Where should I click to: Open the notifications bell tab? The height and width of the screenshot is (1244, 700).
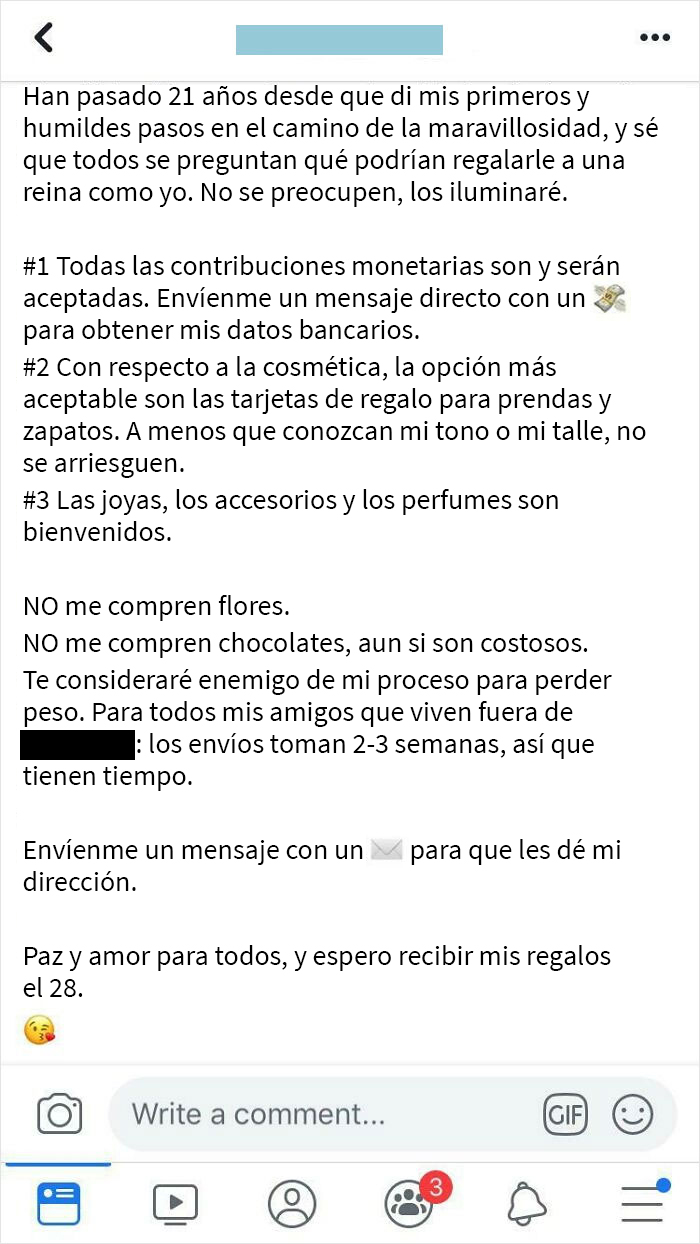click(x=526, y=1203)
